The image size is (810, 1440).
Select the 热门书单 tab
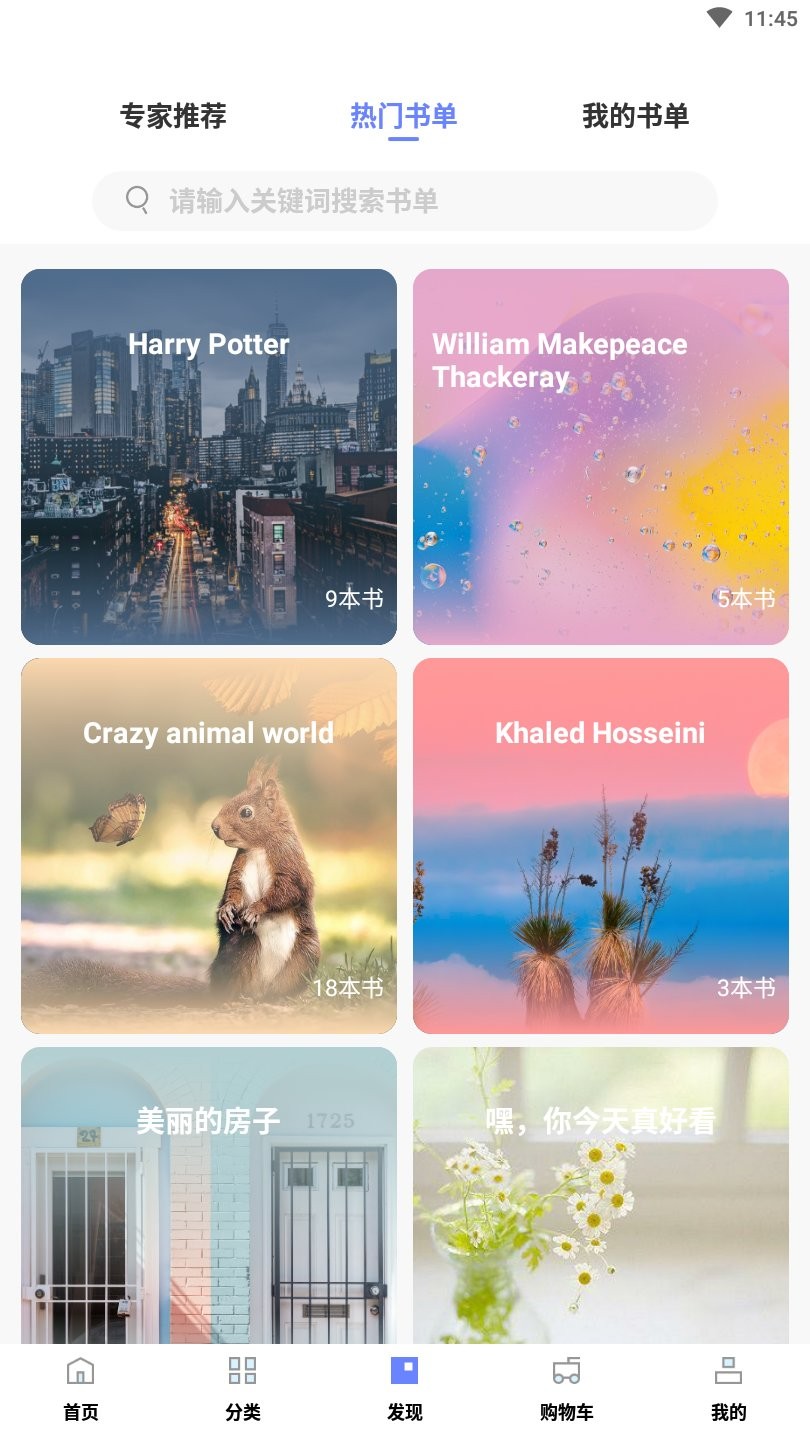click(403, 116)
